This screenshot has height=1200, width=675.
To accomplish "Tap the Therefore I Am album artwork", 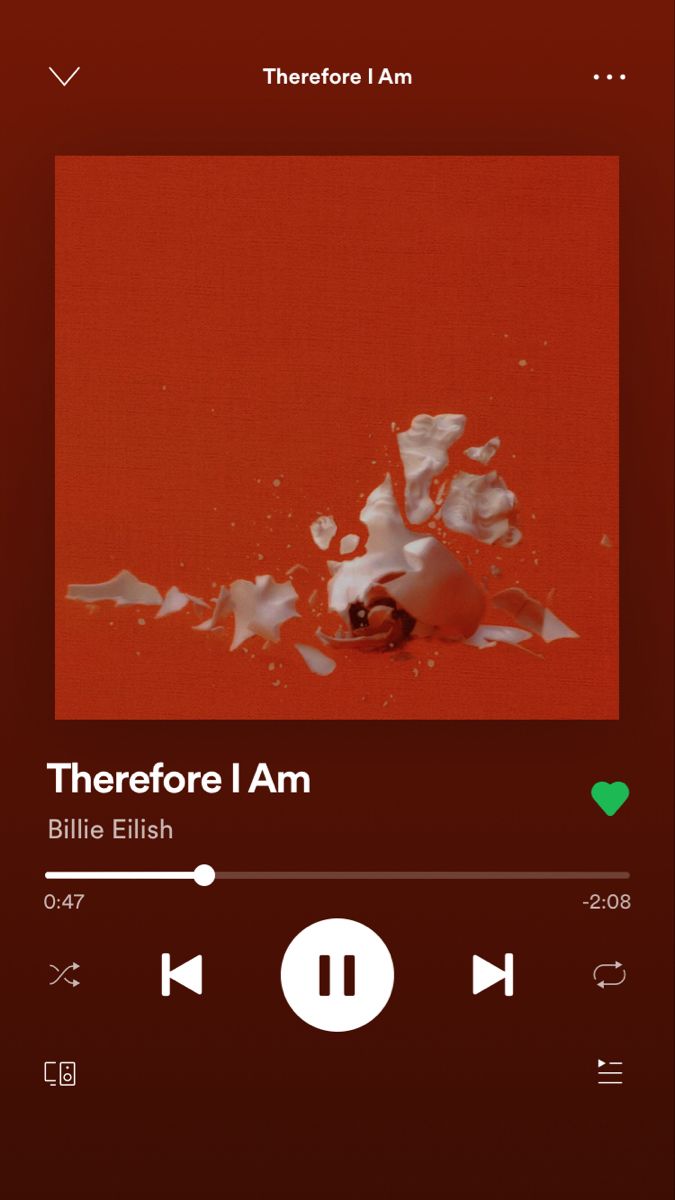I will click(337, 438).
